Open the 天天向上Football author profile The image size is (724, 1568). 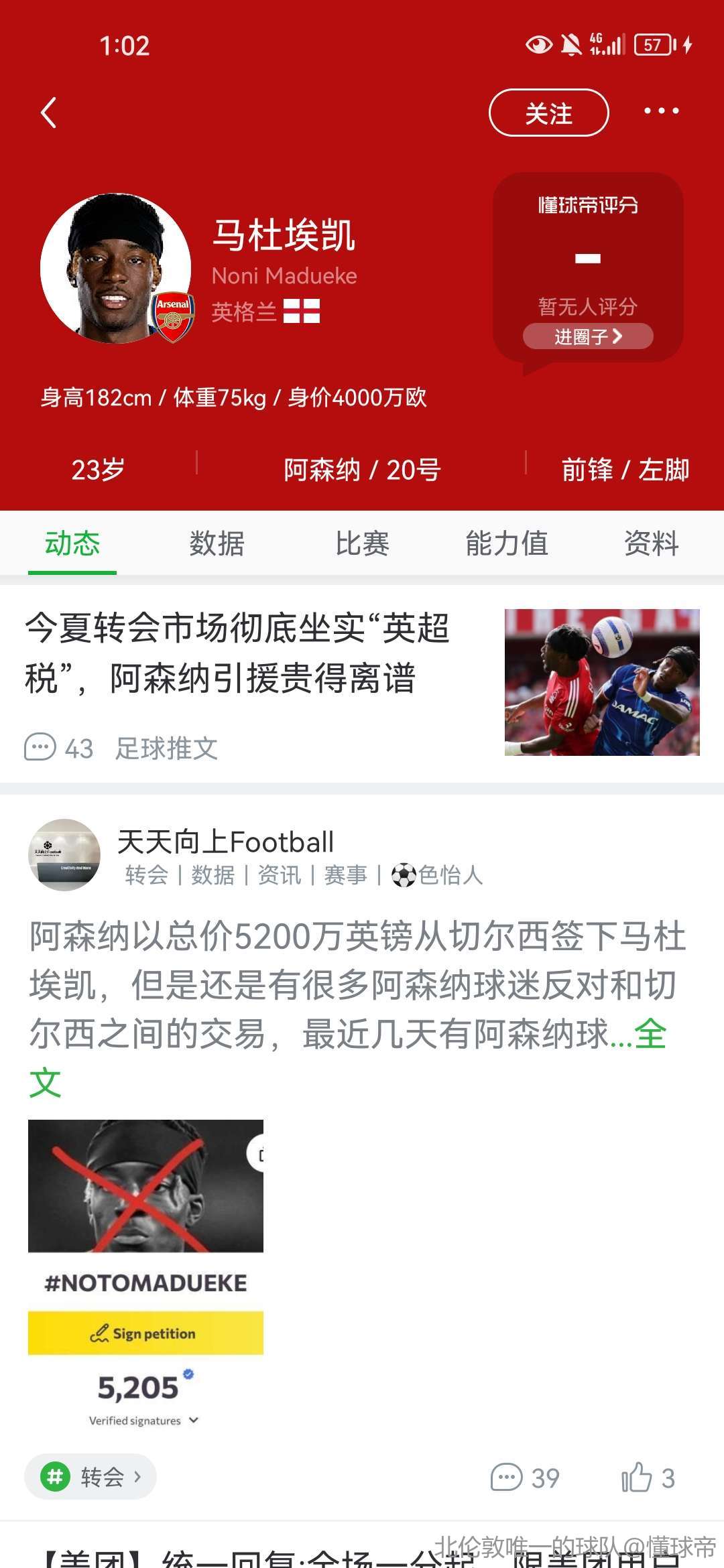(64, 854)
